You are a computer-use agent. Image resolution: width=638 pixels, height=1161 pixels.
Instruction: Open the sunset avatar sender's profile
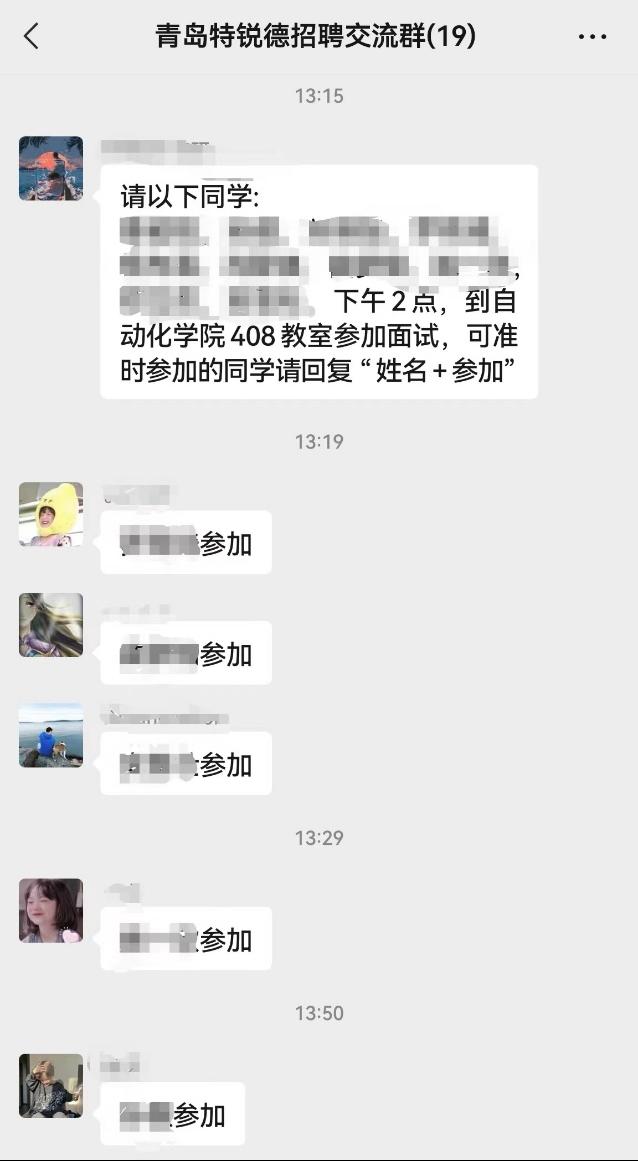click(51, 168)
